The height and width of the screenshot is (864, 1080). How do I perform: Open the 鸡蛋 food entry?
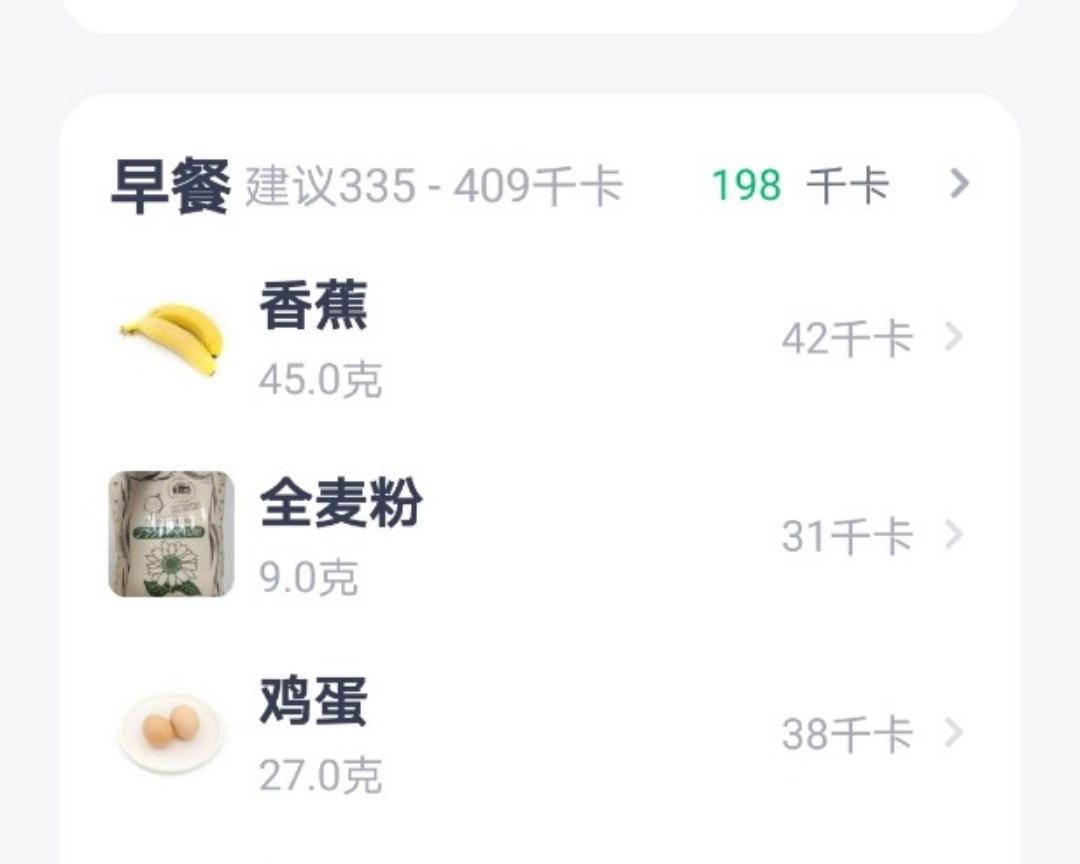pos(540,733)
